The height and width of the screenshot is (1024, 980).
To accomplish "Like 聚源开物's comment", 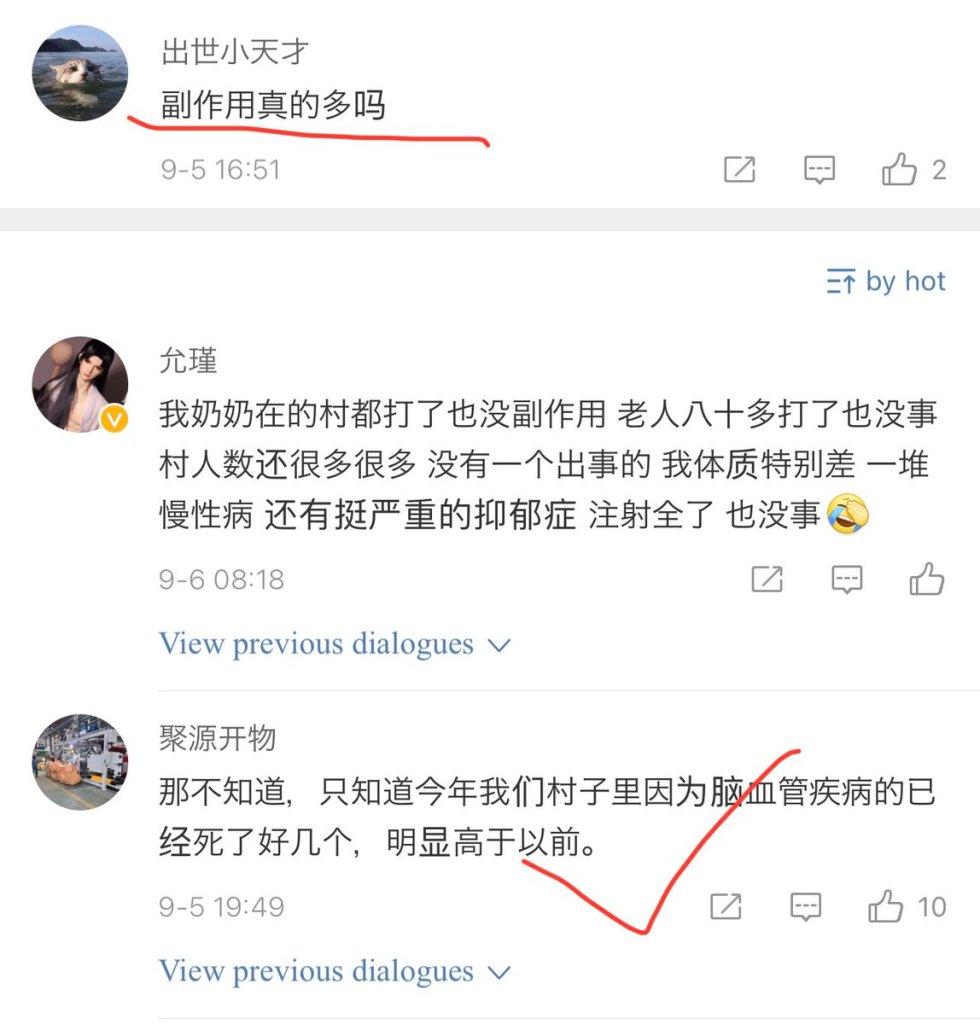I will [887, 907].
